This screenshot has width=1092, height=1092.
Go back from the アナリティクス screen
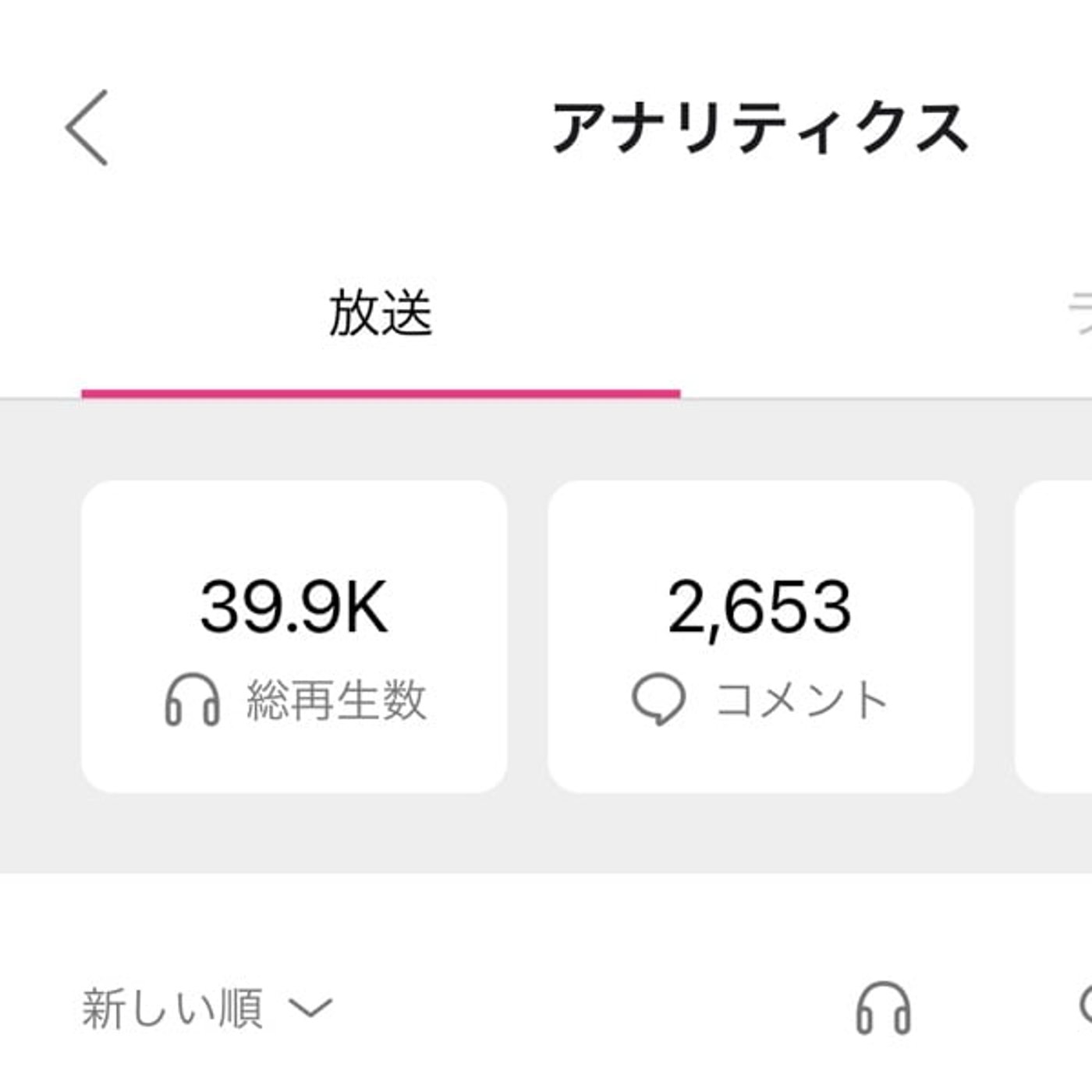[87, 127]
